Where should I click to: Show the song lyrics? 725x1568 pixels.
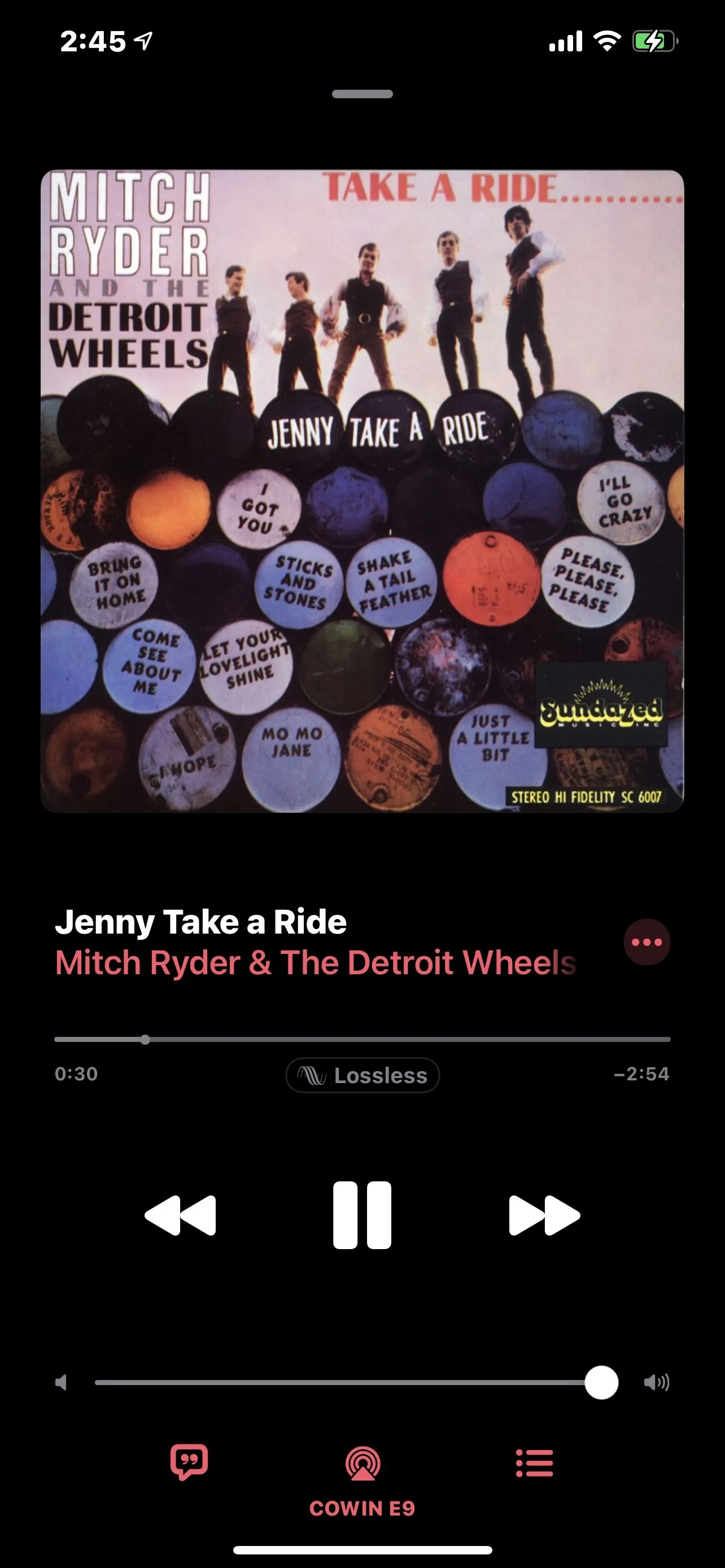click(189, 1462)
